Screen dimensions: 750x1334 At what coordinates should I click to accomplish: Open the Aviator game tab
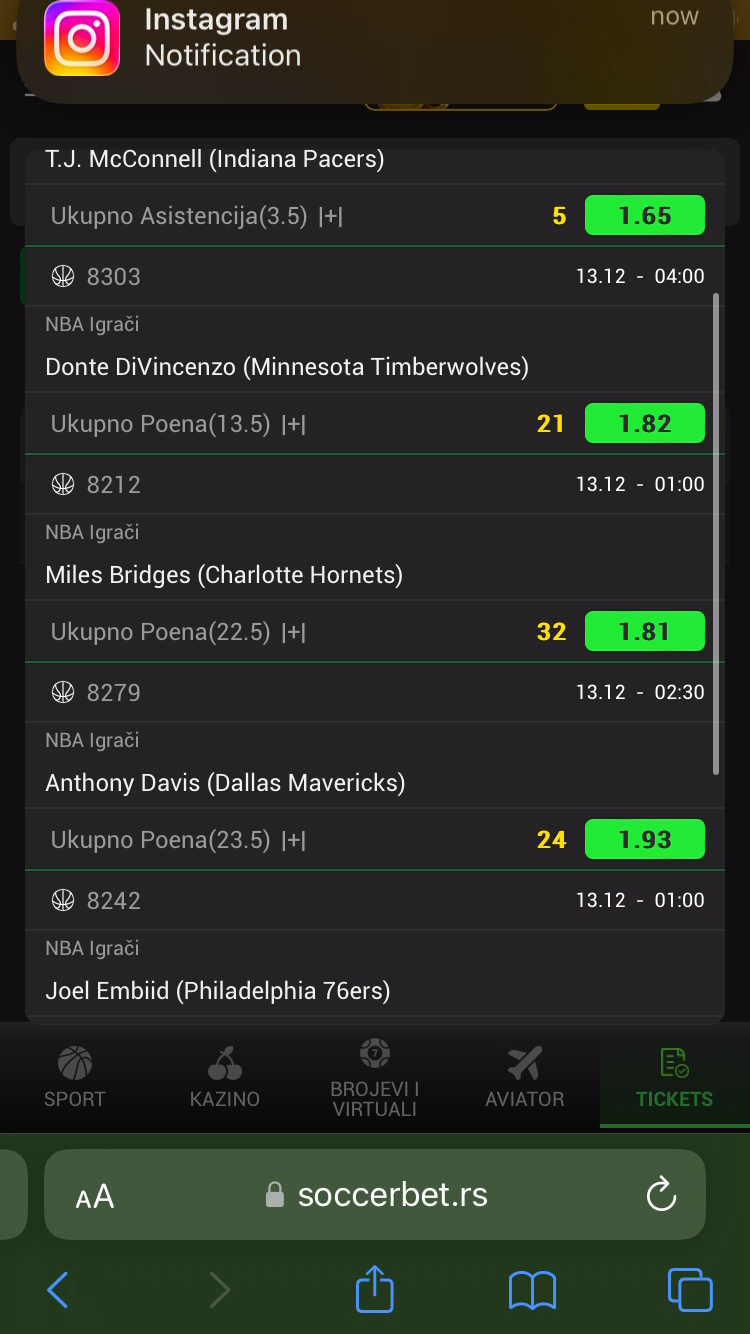click(x=525, y=1077)
